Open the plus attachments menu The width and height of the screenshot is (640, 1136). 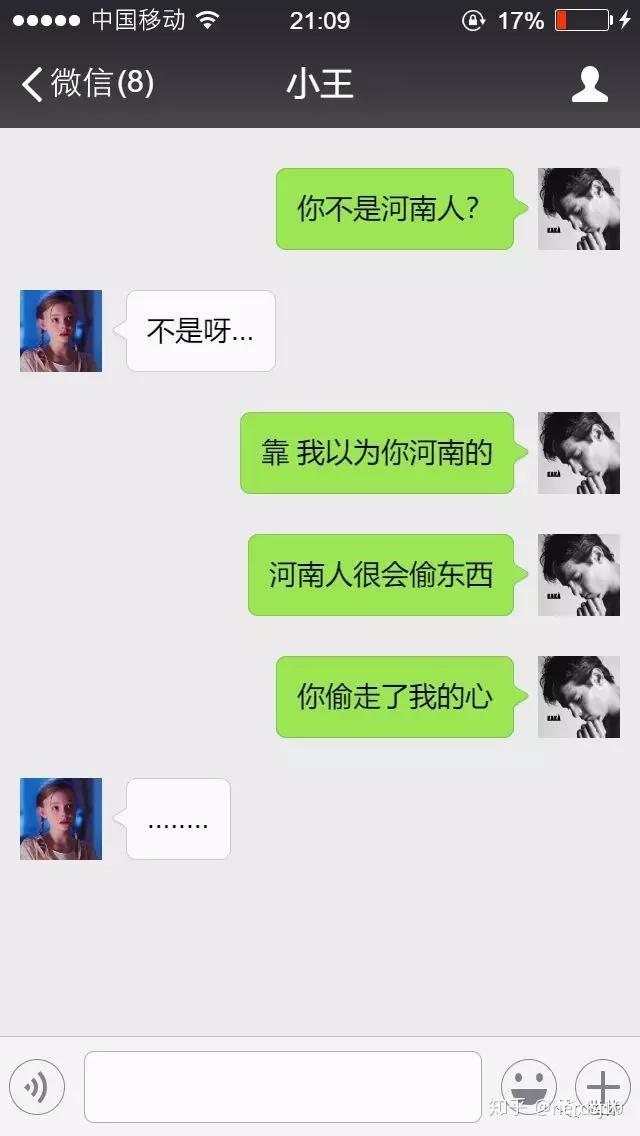click(602, 1087)
